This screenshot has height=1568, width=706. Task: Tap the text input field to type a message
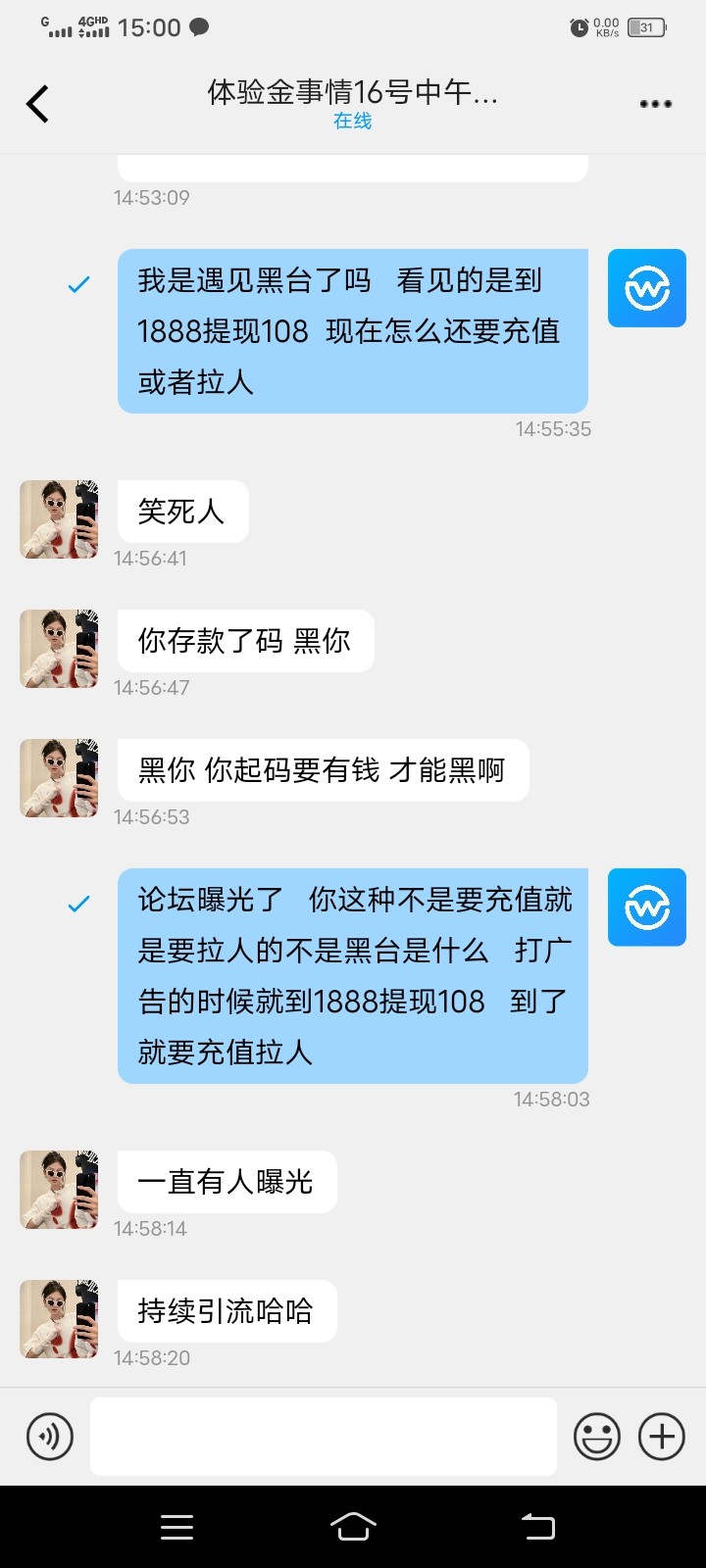pyautogui.click(x=324, y=1436)
